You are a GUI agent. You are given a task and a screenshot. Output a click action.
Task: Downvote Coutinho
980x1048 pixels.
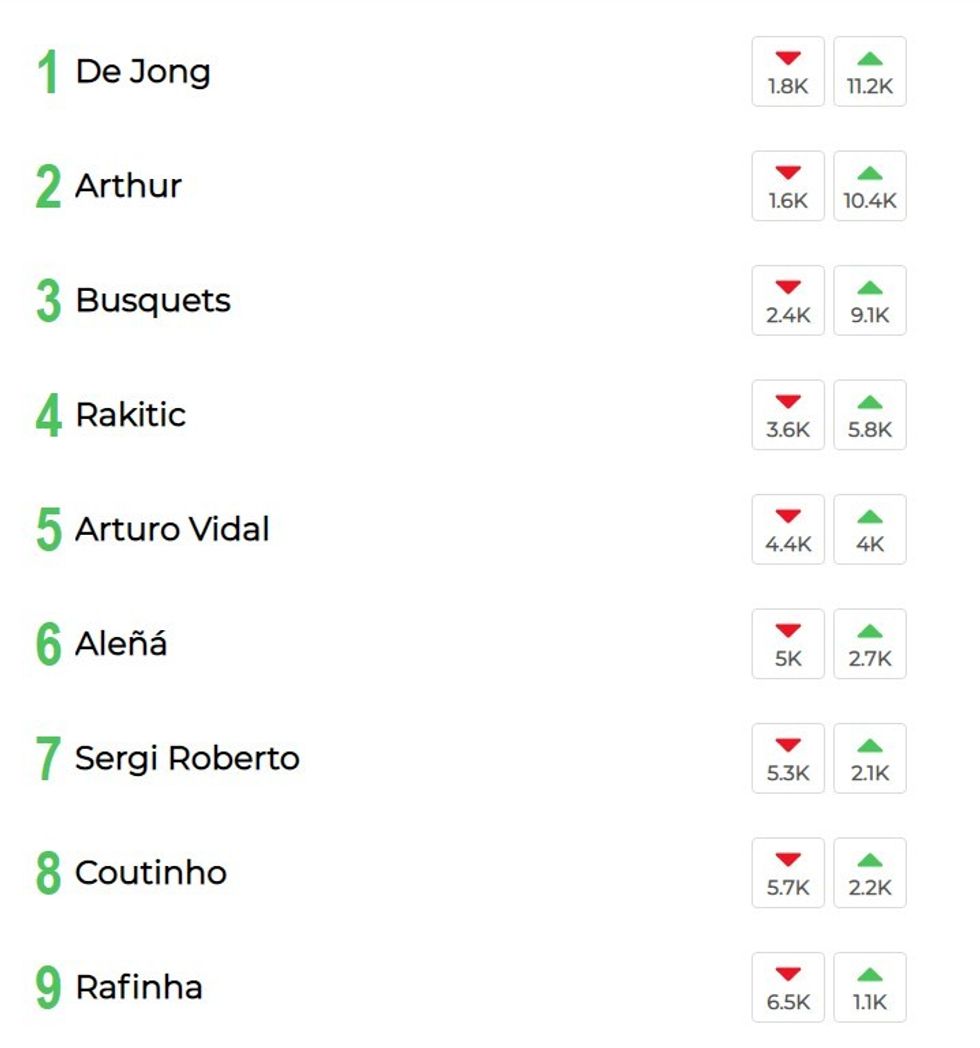788,873
